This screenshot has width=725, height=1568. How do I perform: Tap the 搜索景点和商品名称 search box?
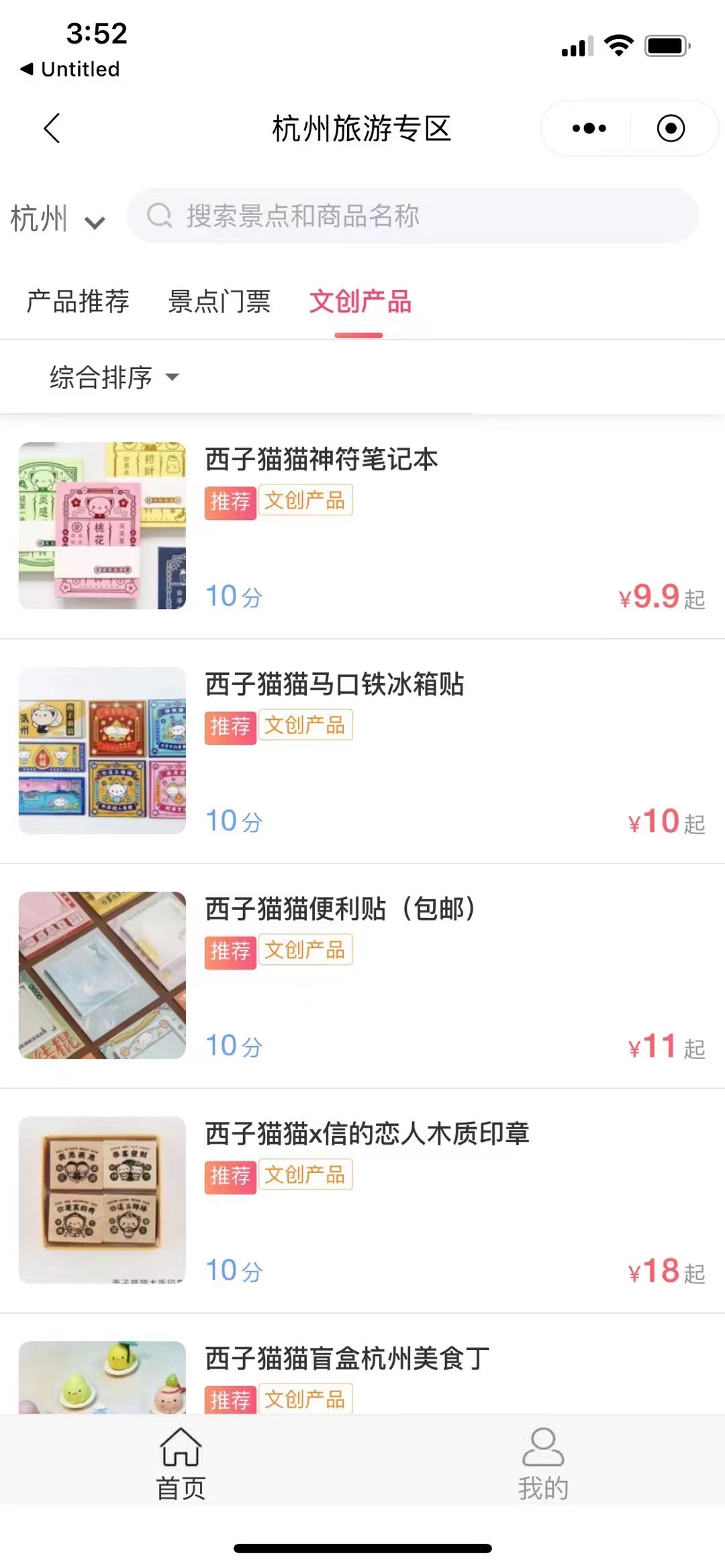[413, 216]
